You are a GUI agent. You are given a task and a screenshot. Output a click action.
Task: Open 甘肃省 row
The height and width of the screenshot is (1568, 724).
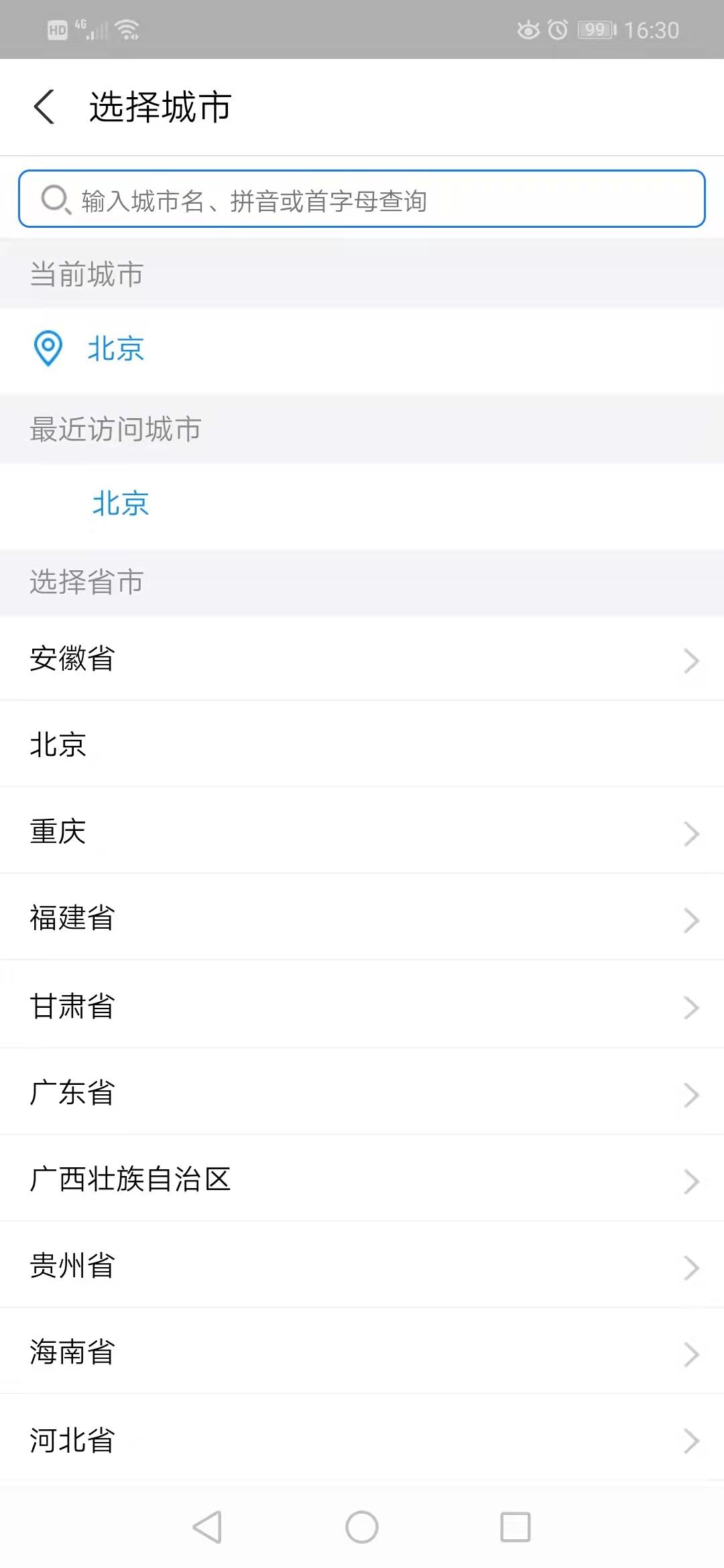coord(362,1004)
